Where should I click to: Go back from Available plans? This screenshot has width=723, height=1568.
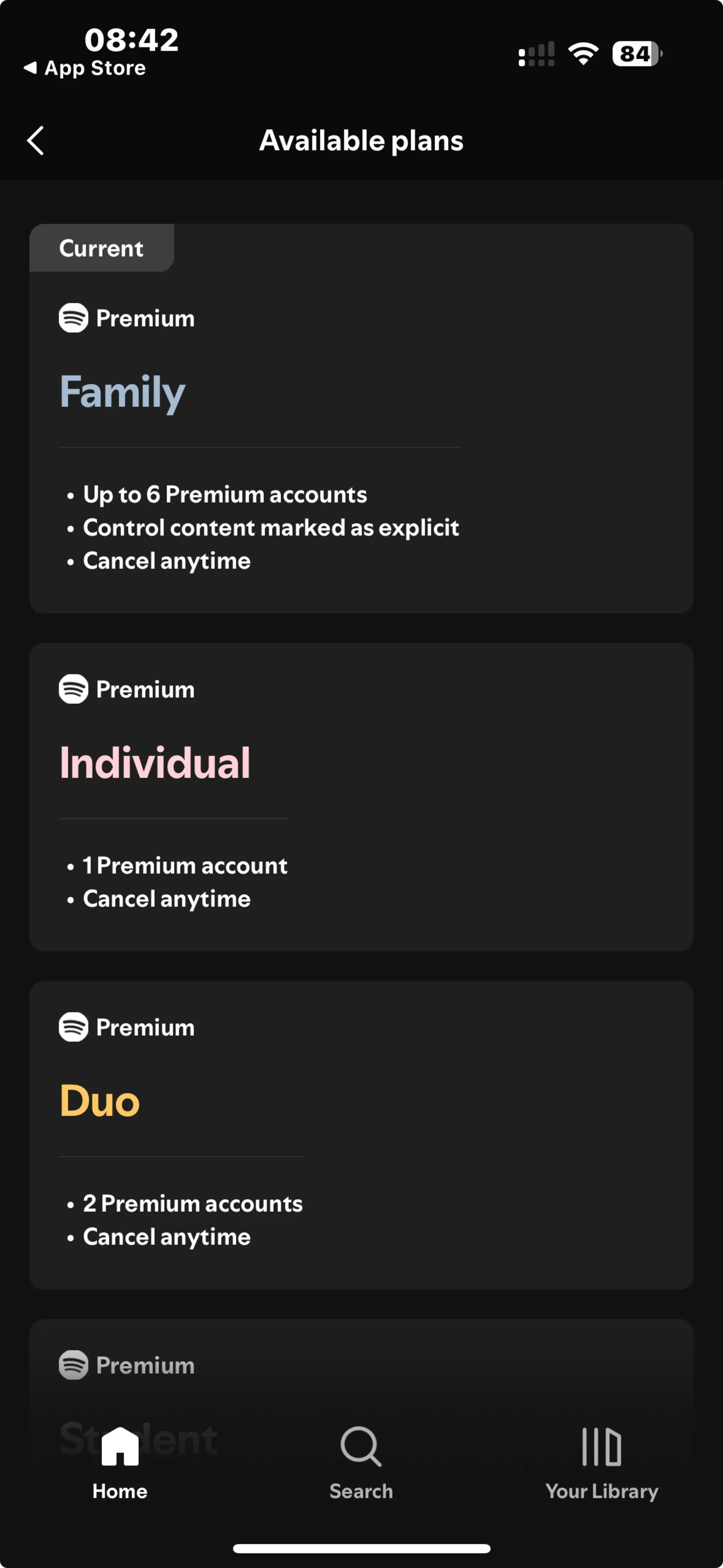coord(35,141)
